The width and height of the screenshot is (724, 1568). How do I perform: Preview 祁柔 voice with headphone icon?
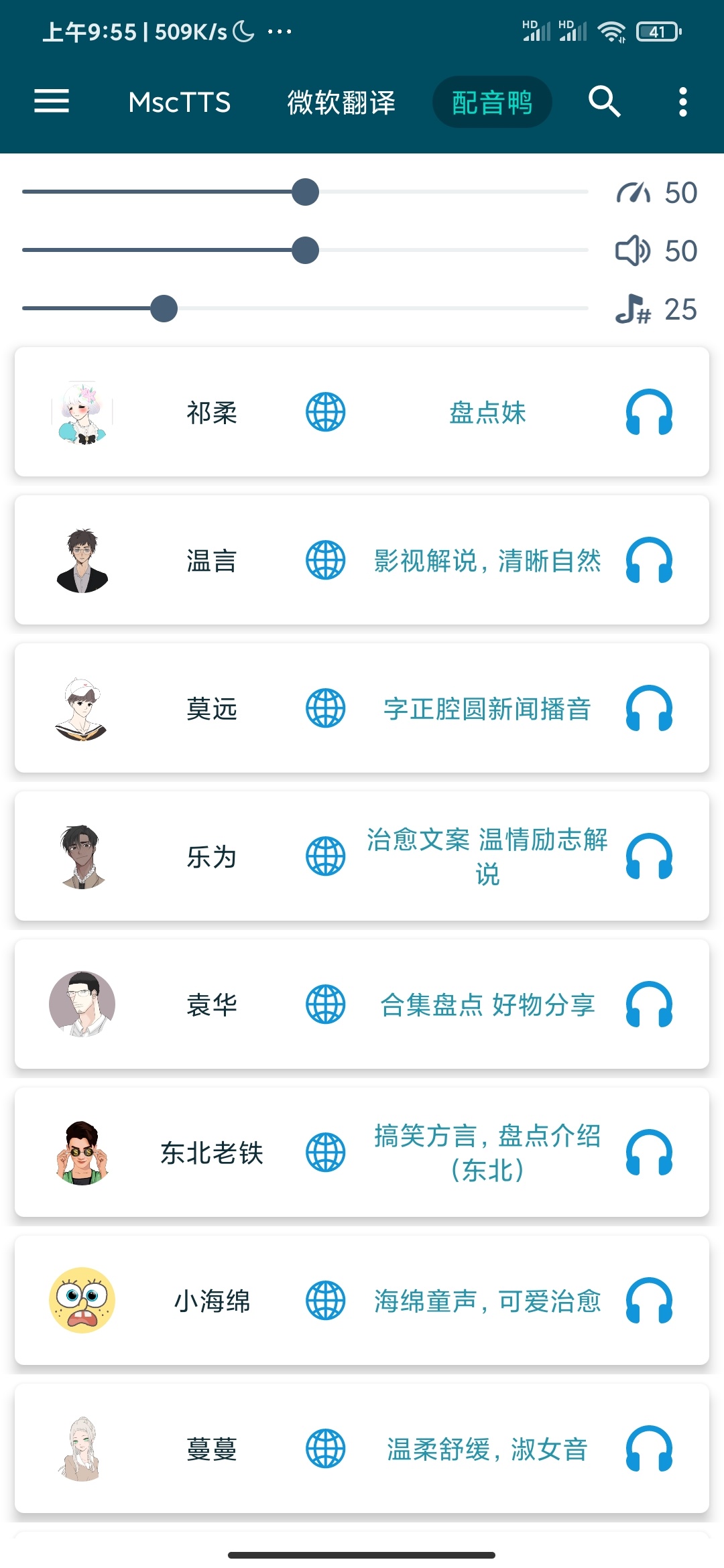click(649, 412)
